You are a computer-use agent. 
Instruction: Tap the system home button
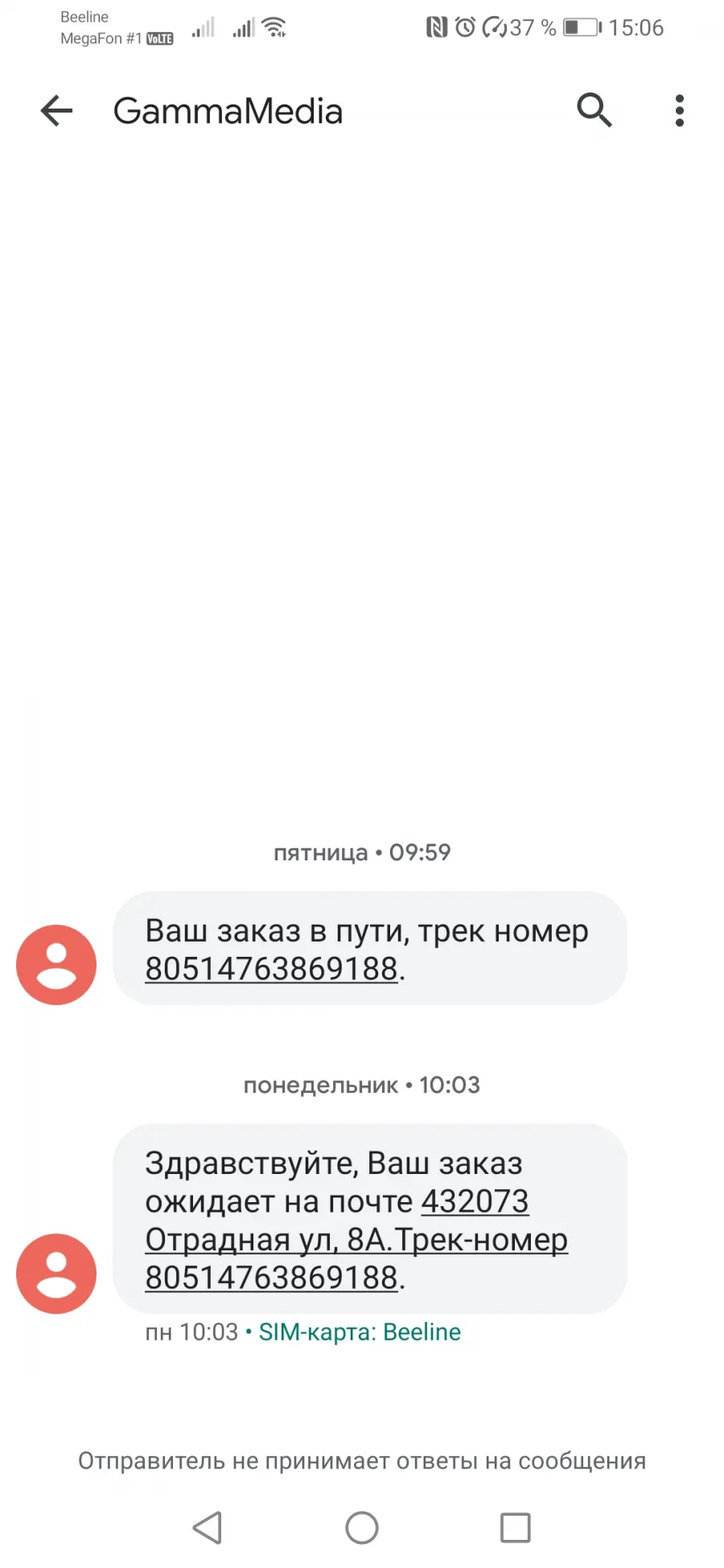point(362,1528)
